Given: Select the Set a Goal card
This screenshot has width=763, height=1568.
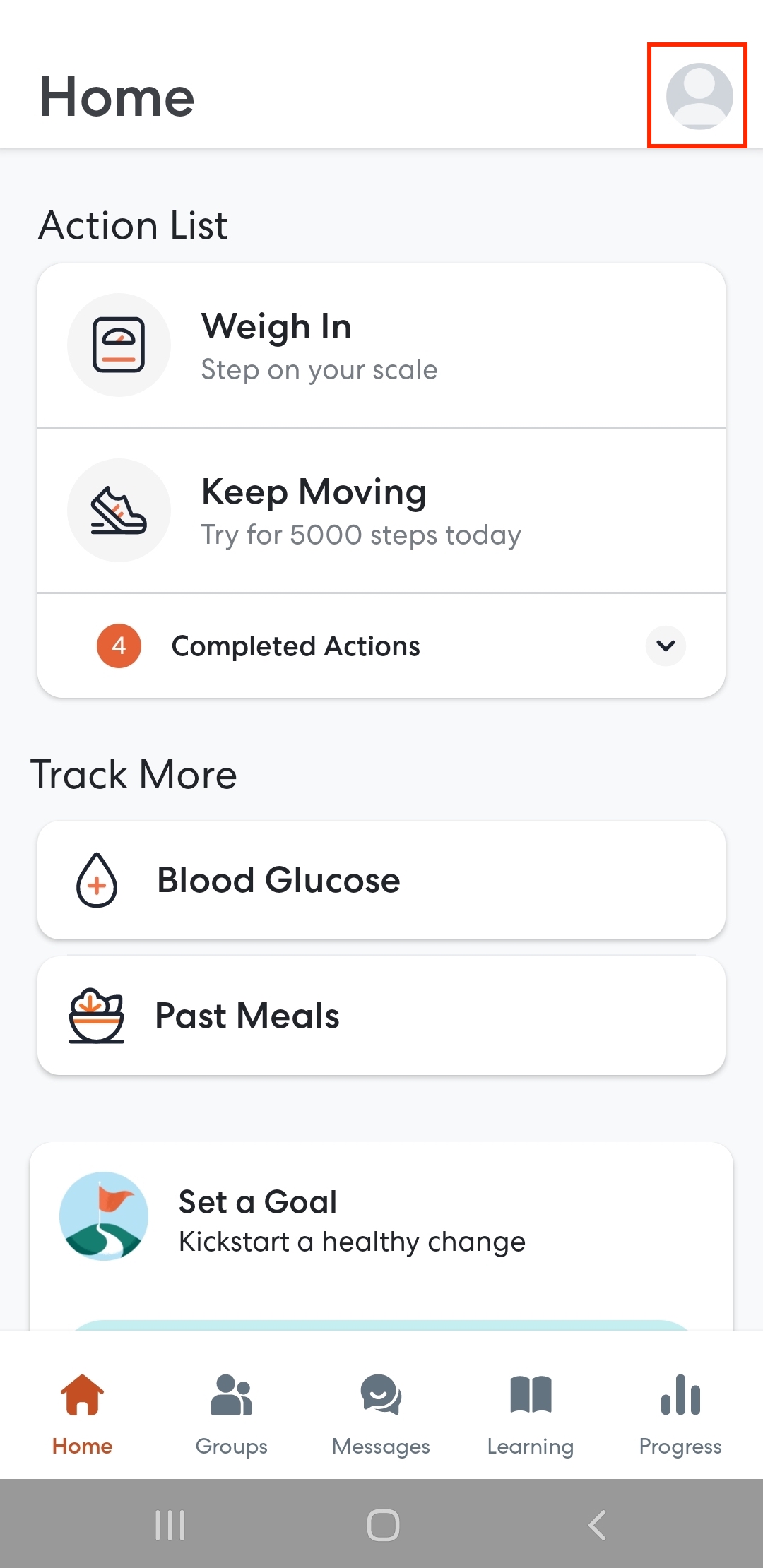Looking at the screenshot, I should (381, 1218).
